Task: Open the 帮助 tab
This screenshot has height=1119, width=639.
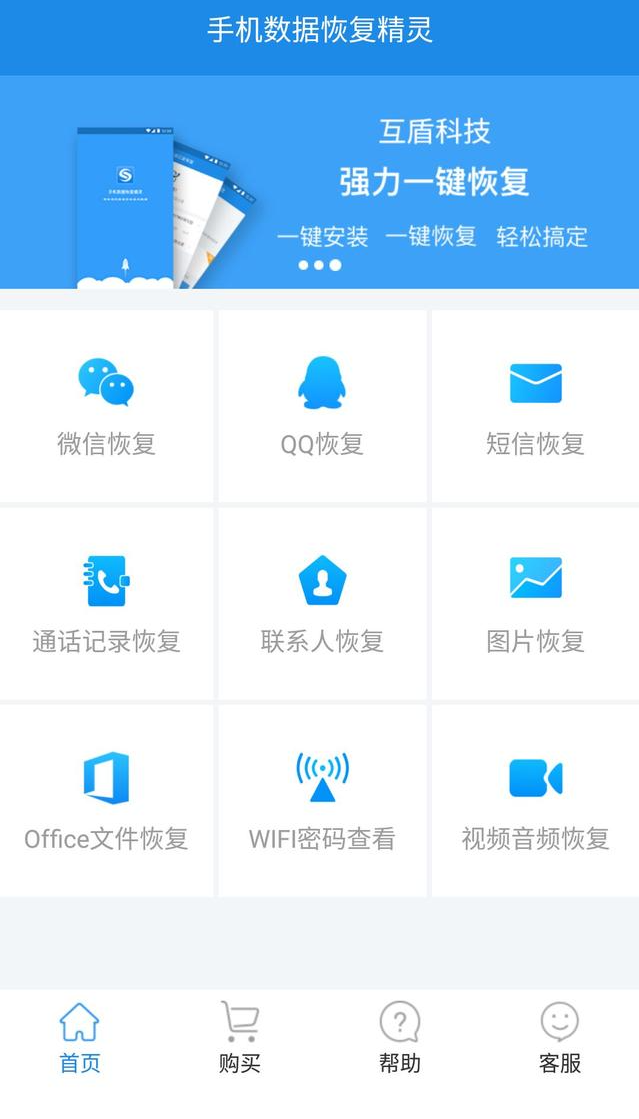Action: [400, 1038]
